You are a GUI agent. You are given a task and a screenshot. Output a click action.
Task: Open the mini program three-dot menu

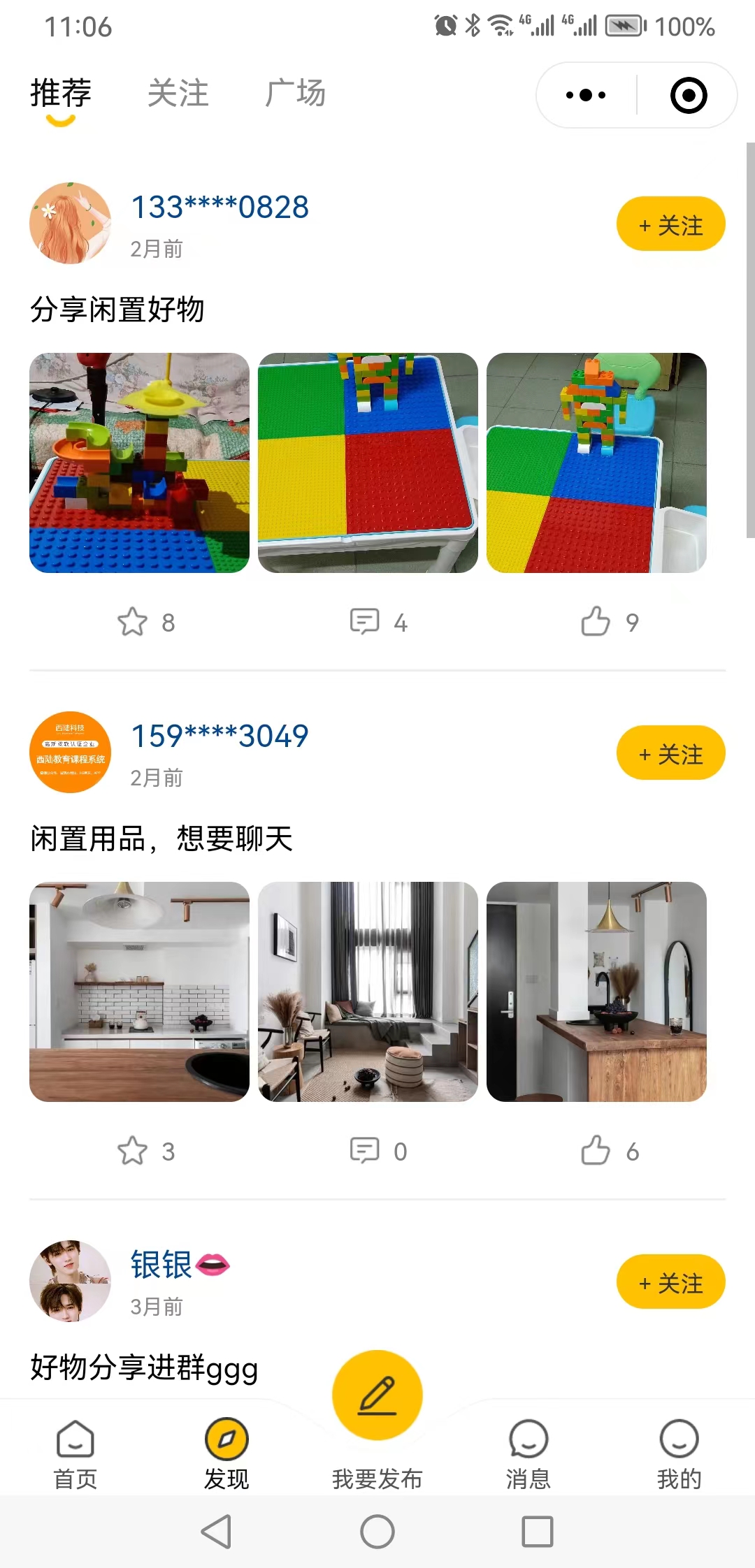pyautogui.click(x=586, y=95)
